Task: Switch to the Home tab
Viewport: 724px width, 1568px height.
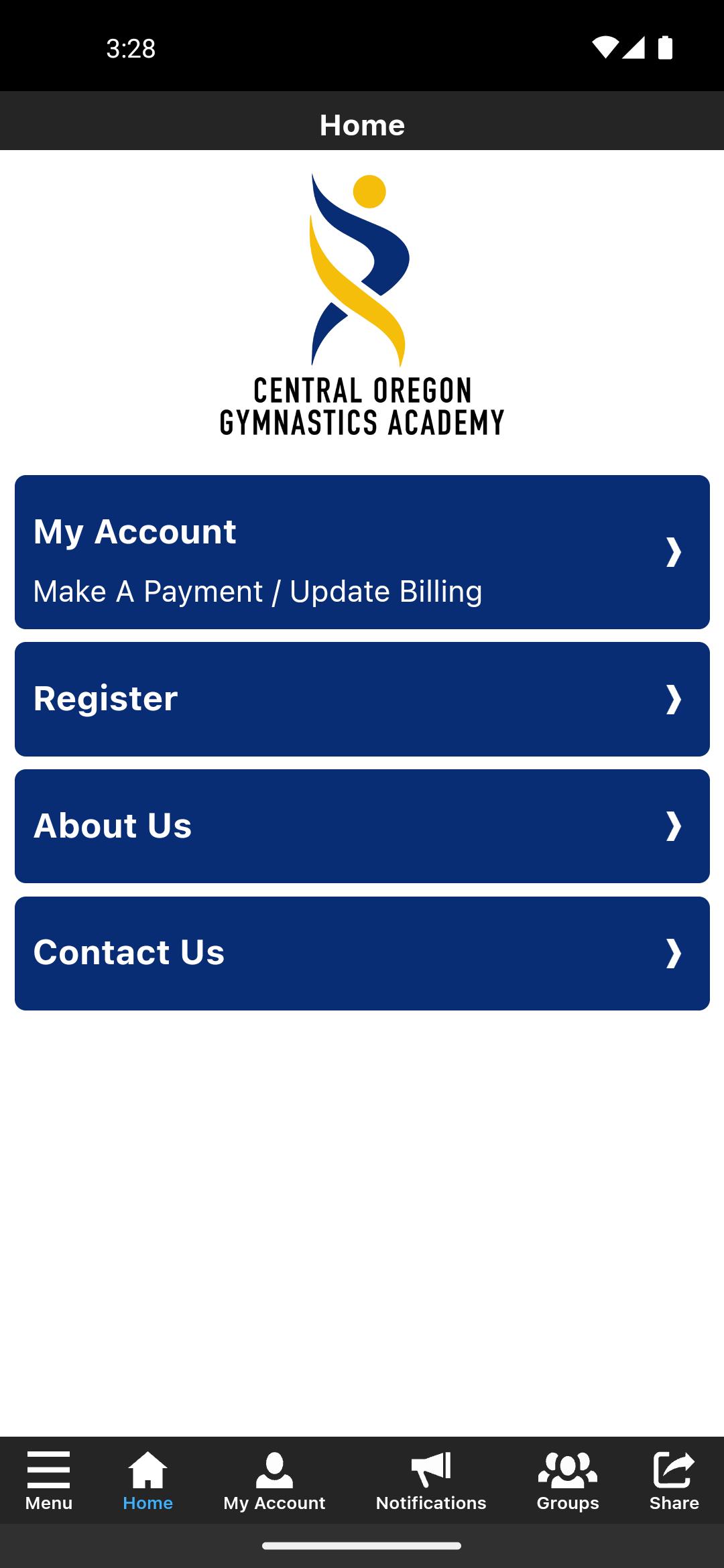Action: (147, 1481)
